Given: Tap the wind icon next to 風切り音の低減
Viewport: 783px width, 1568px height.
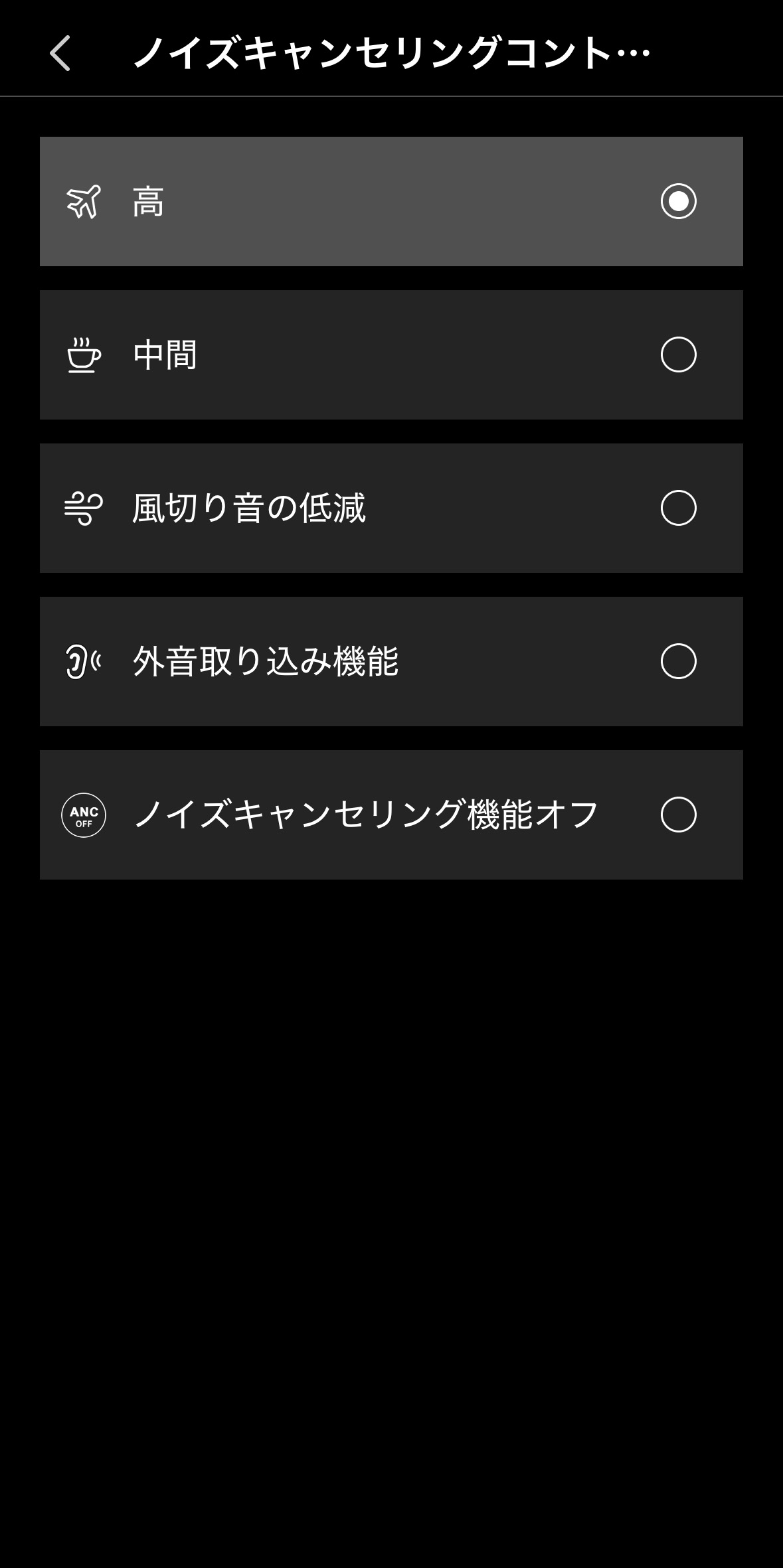Looking at the screenshot, I should click(84, 508).
